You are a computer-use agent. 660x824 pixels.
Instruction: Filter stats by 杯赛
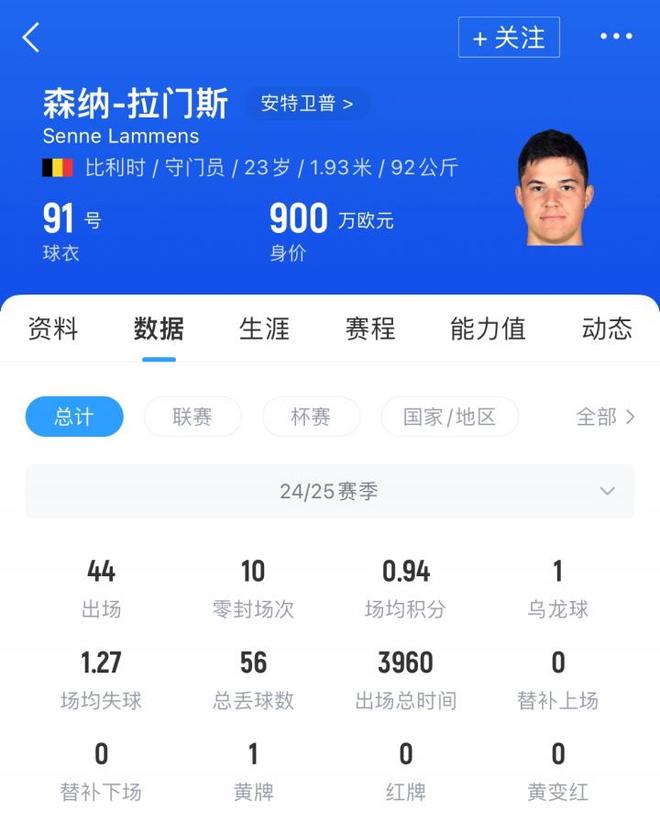[x=311, y=417]
